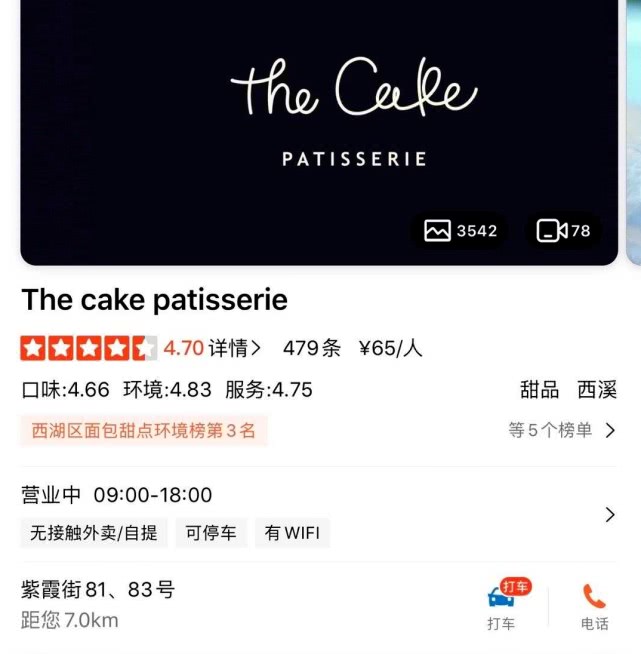The image size is (641, 654).
Task: Open the 3542 photos gallery
Action: [x=460, y=231]
